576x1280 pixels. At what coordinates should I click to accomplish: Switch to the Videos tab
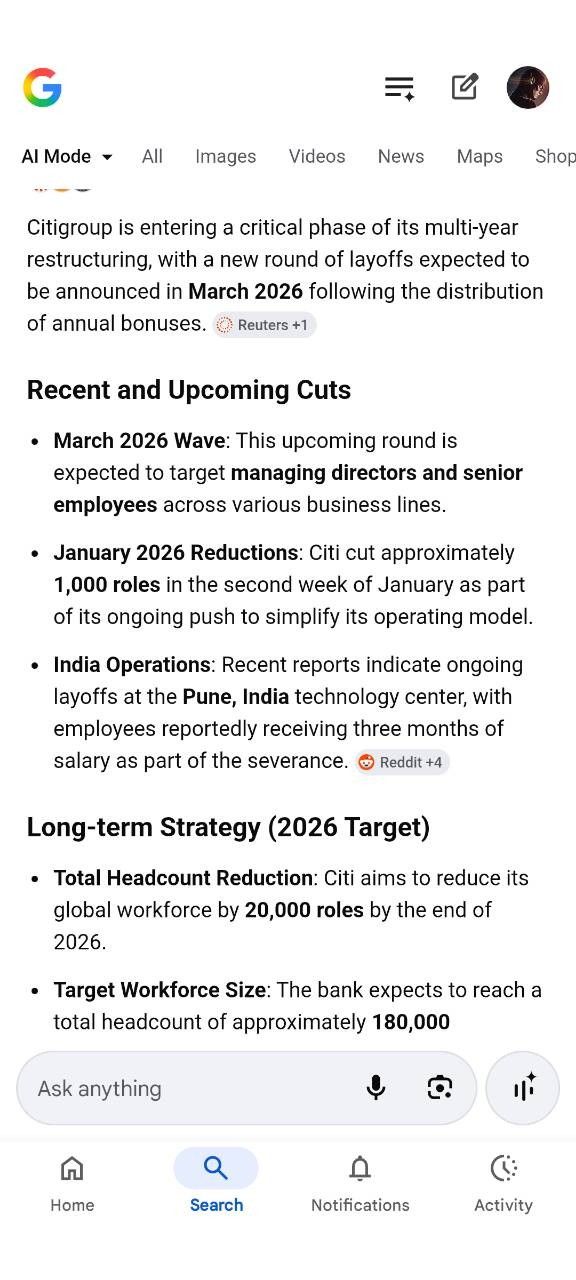317,156
